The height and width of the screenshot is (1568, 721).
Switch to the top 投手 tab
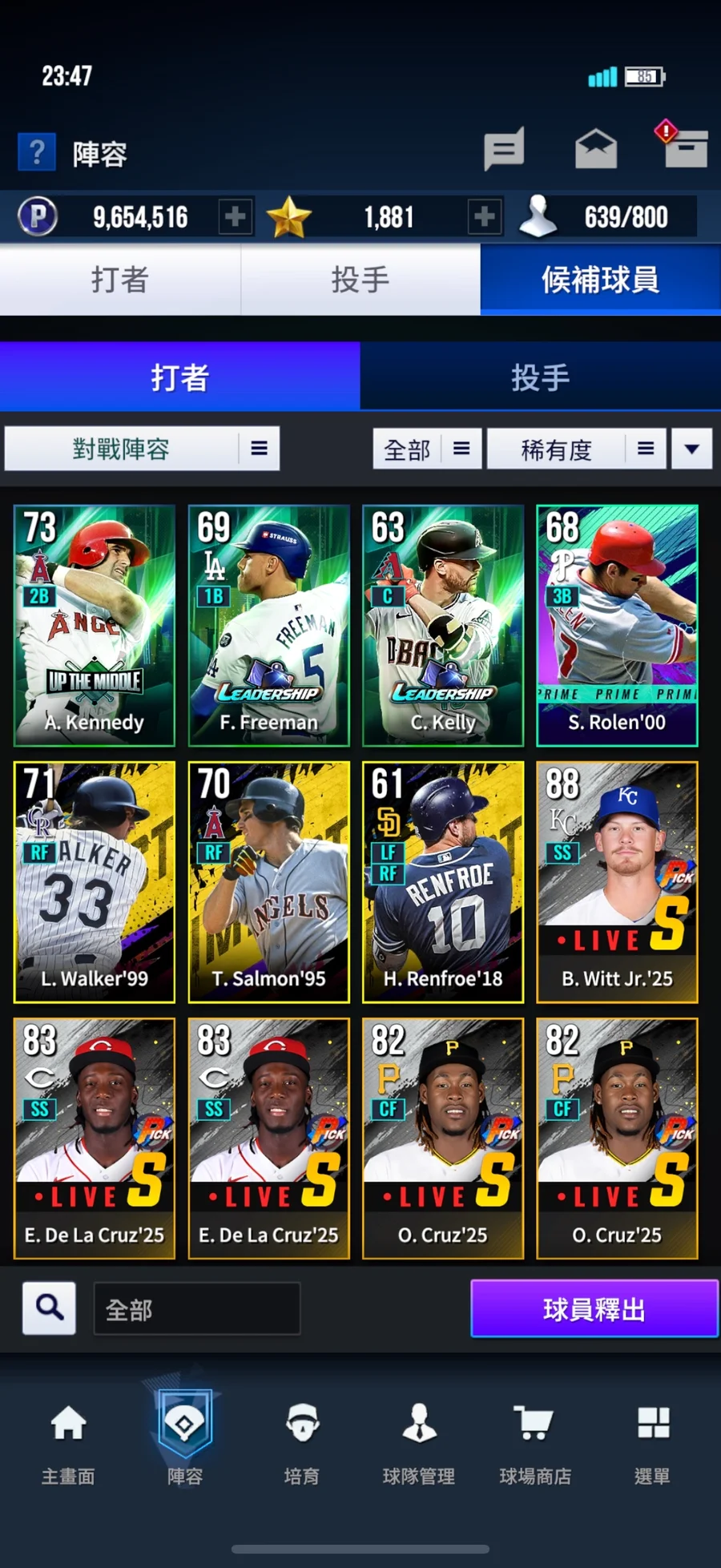coord(360,280)
